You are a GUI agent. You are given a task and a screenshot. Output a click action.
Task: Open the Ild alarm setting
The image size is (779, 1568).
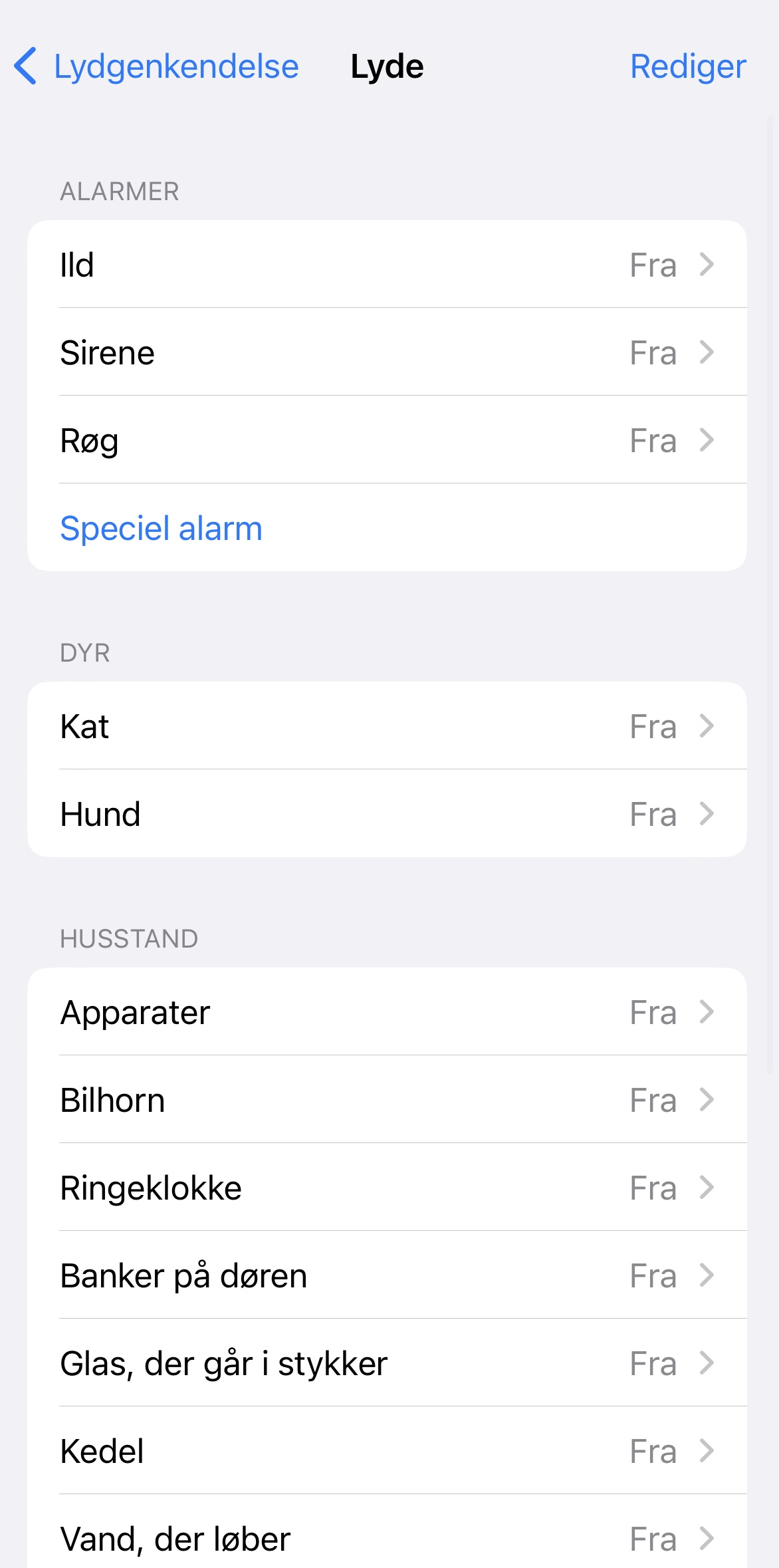[387, 265]
